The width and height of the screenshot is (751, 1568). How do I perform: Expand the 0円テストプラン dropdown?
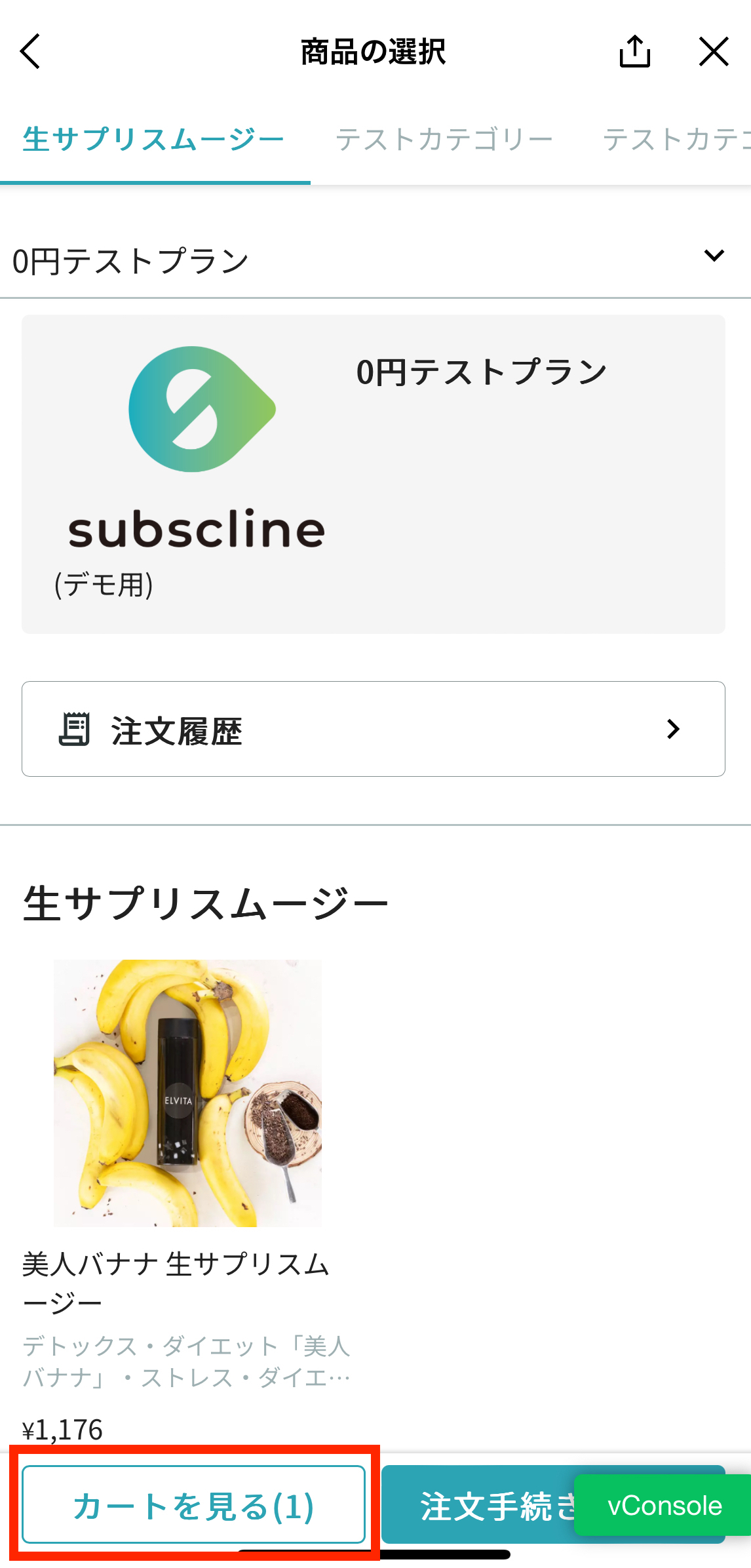pos(713,256)
